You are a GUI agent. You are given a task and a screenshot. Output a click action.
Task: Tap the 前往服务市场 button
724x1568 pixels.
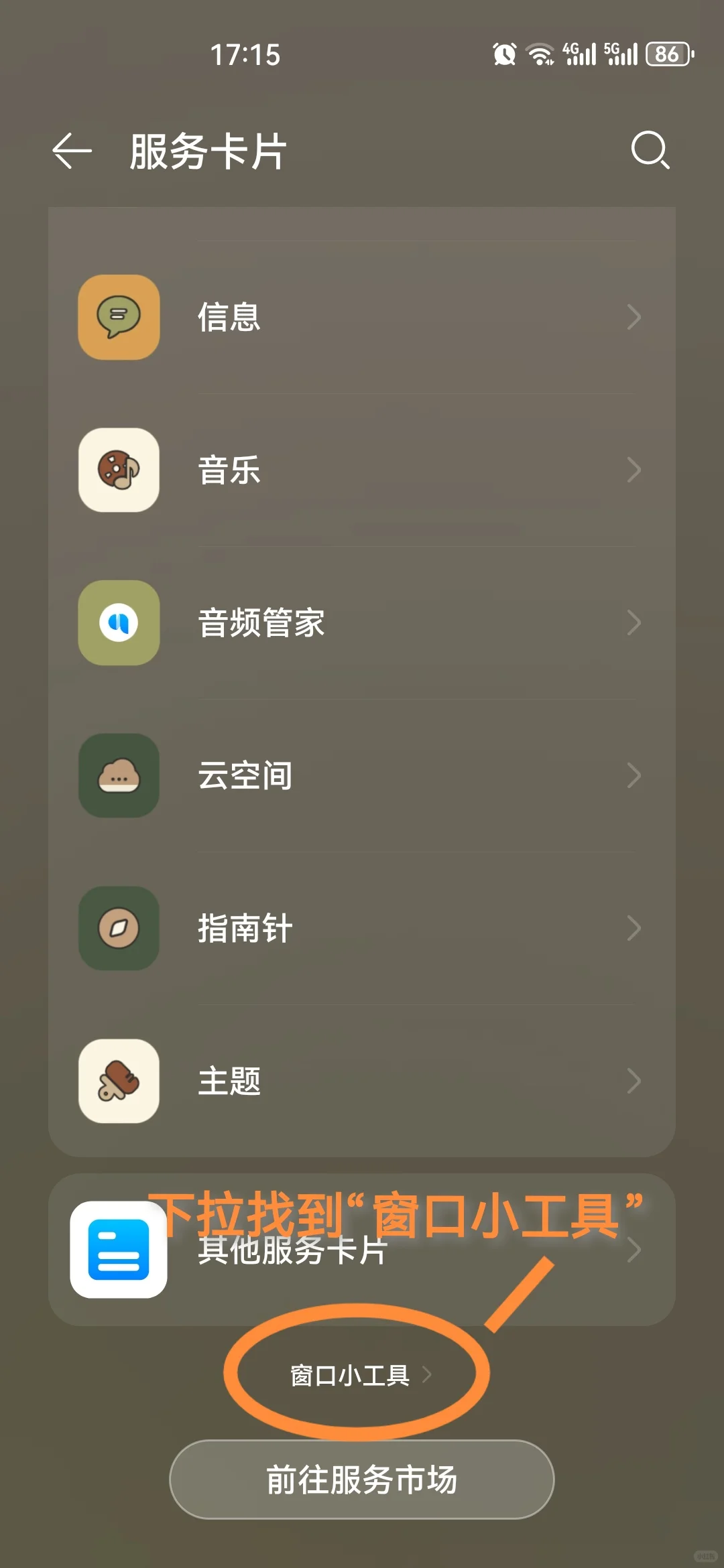click(x=362, y=1481)
